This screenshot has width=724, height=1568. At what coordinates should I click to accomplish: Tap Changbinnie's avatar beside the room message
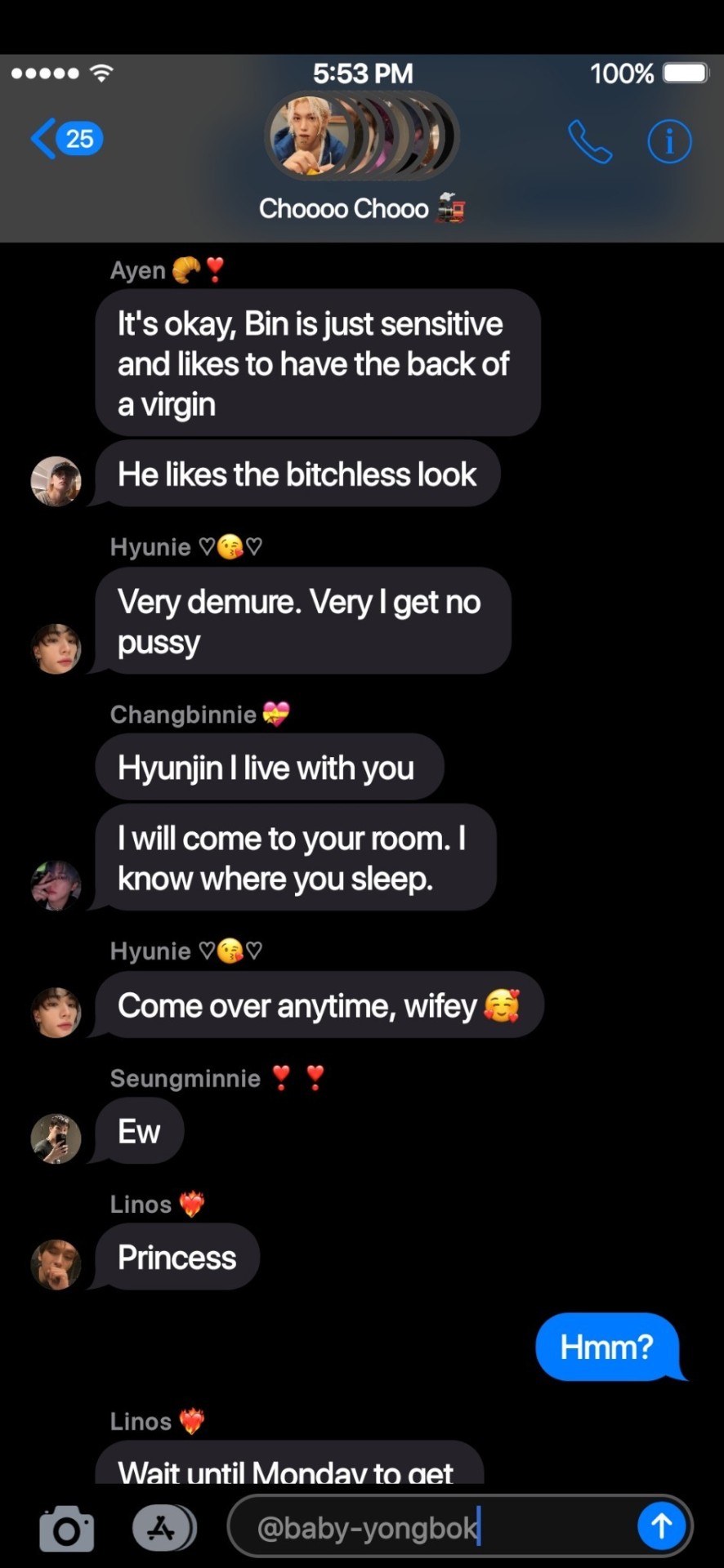(x=56, y=884)
